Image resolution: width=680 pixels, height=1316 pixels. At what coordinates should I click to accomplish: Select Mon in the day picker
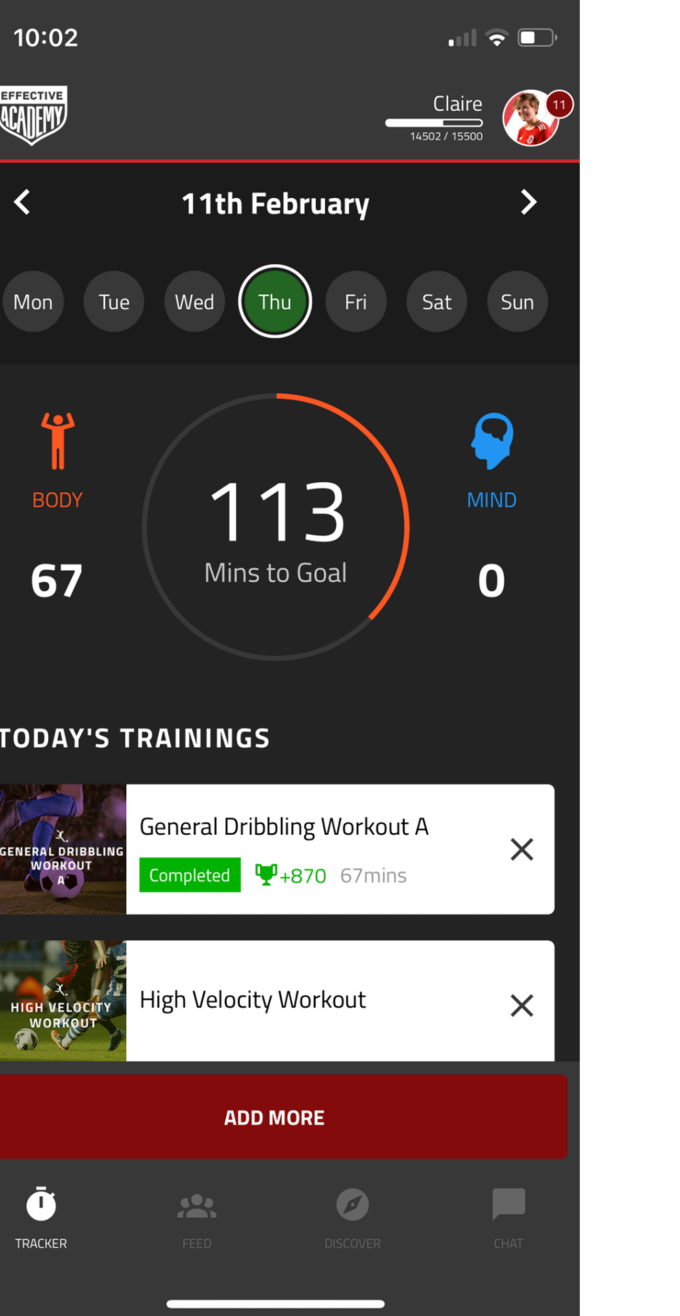[x=33, y=302]
